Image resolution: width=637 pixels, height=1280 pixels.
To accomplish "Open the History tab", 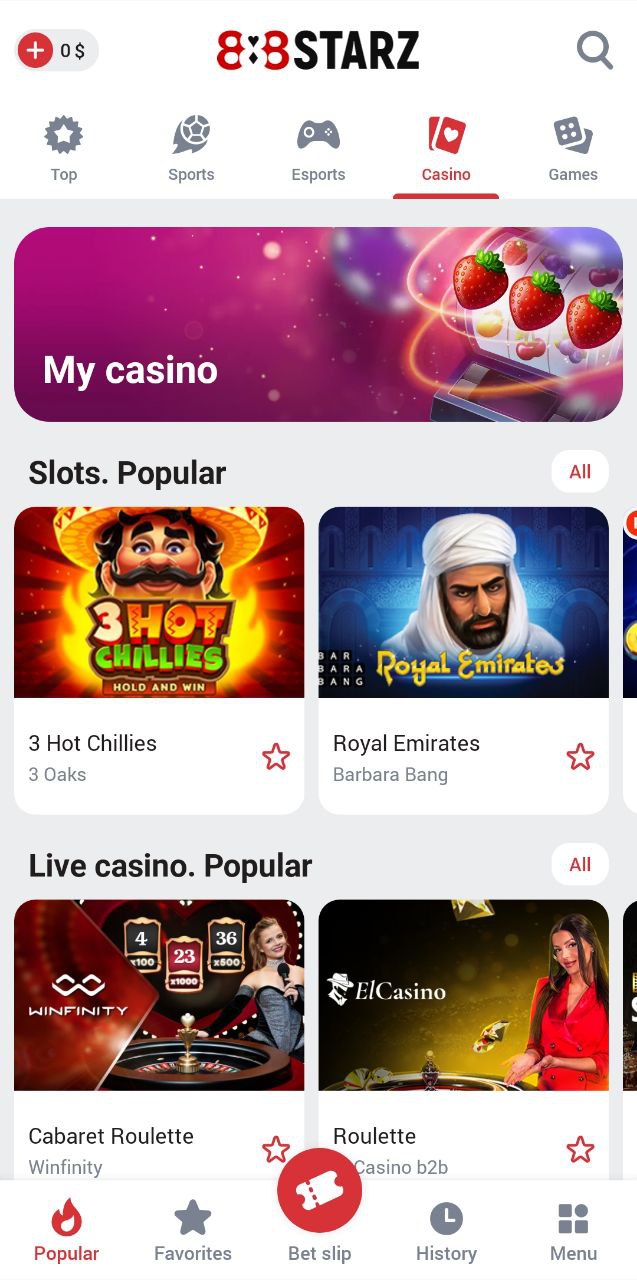I will click(x=446, y=1232).
